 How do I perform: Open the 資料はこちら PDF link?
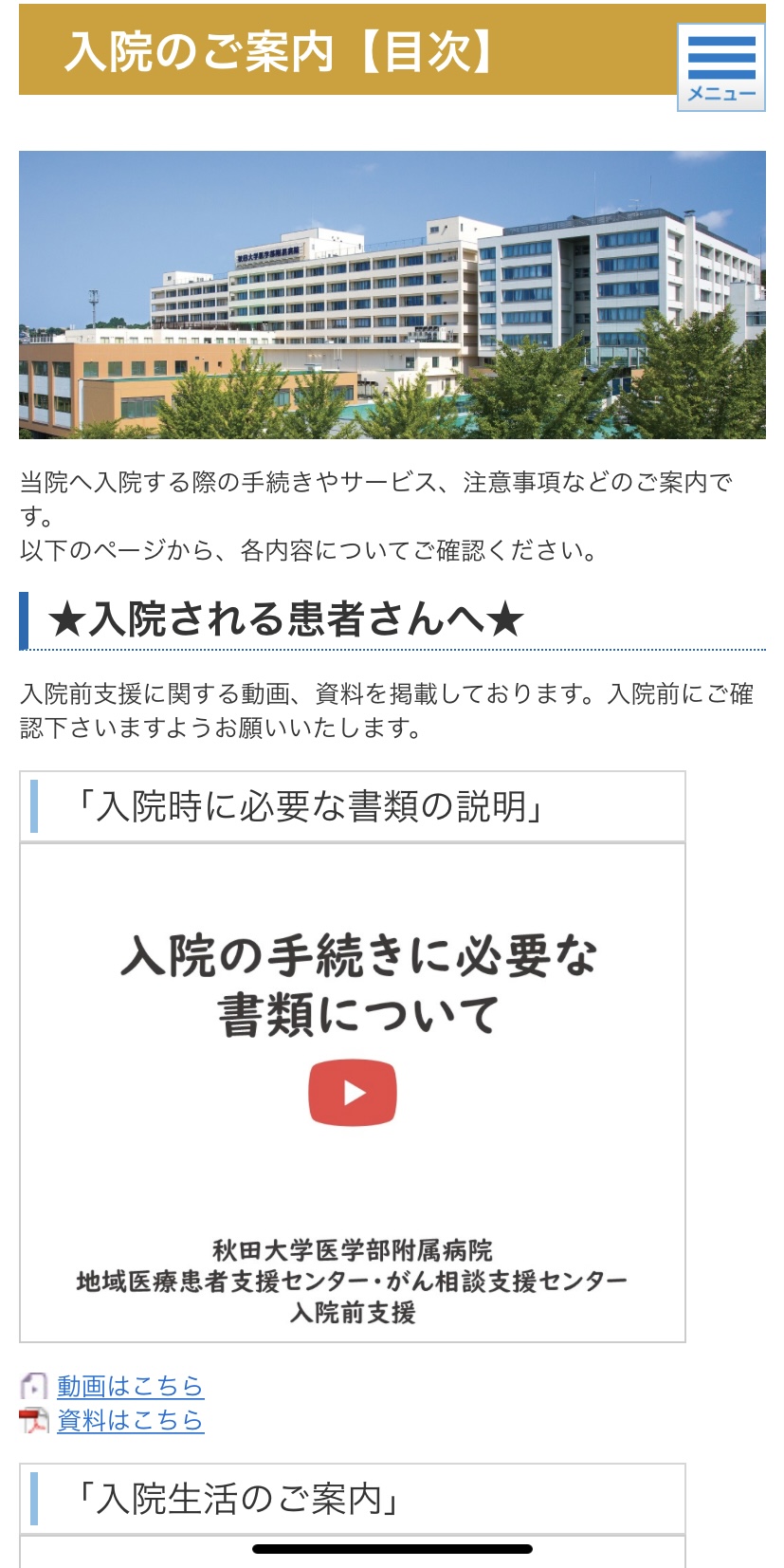(x=130, y=1420)
